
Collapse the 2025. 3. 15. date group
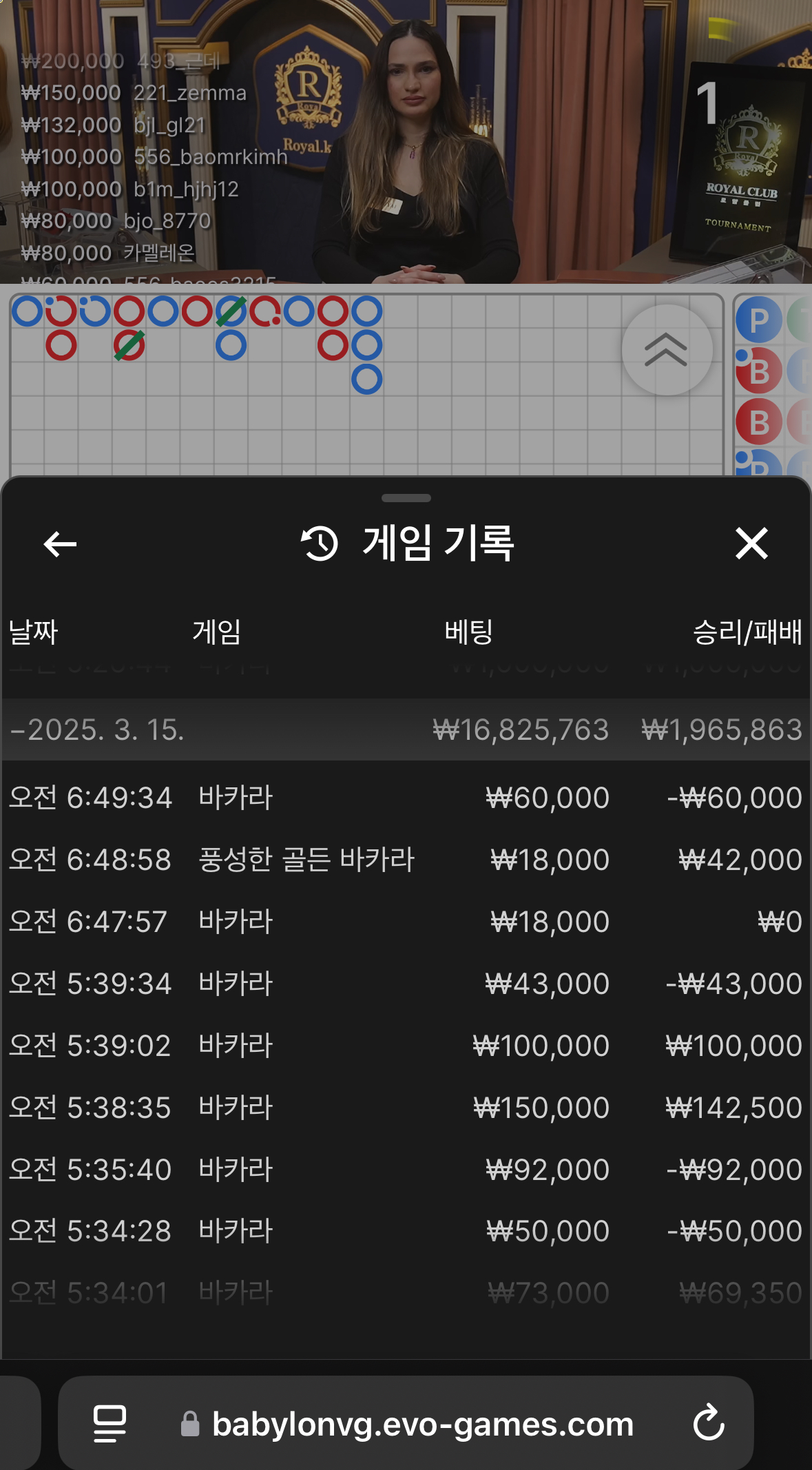click(406, 729)
